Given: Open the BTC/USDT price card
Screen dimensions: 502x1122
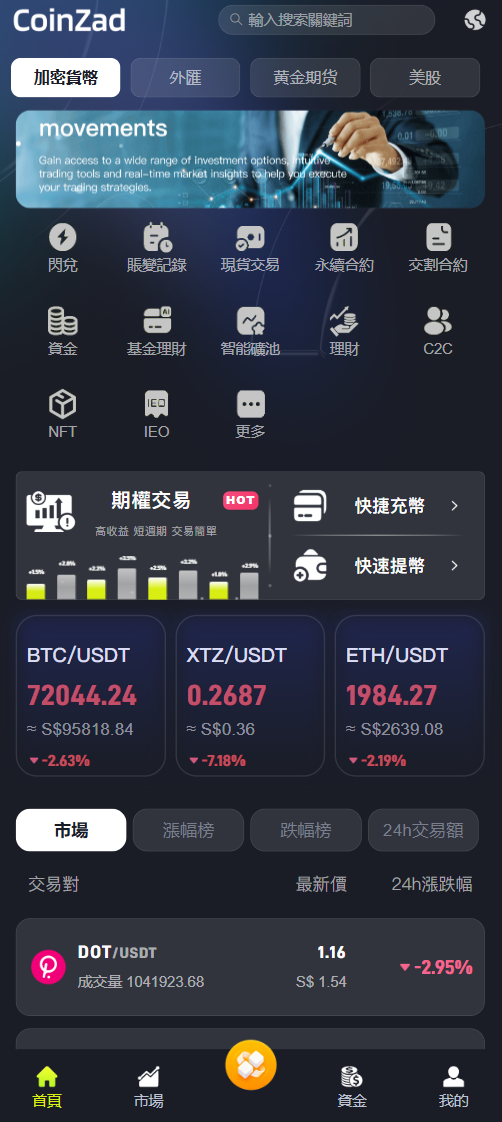Looking at the screenshot, I should coord(91,696).
